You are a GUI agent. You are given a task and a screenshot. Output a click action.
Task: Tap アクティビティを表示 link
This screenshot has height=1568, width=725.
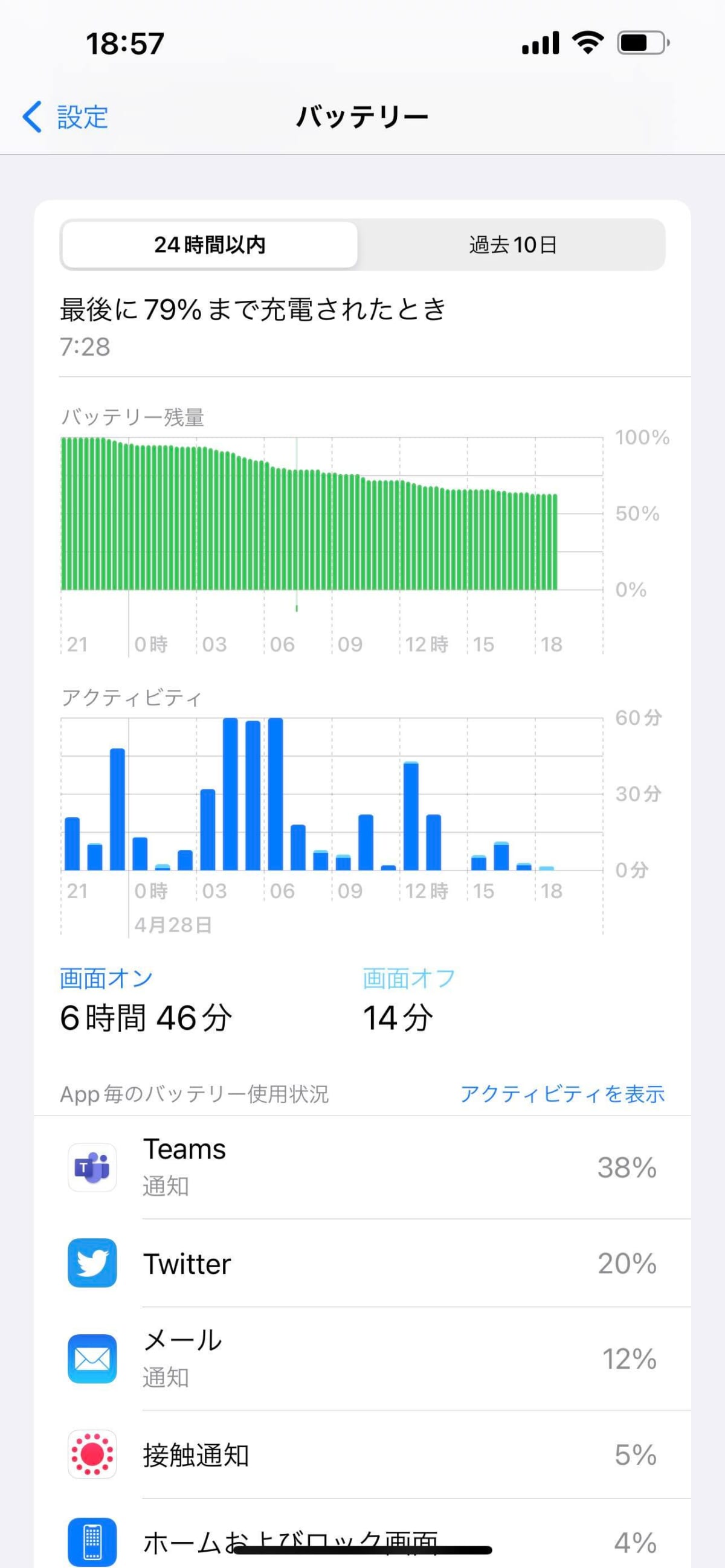[562, 1094]
